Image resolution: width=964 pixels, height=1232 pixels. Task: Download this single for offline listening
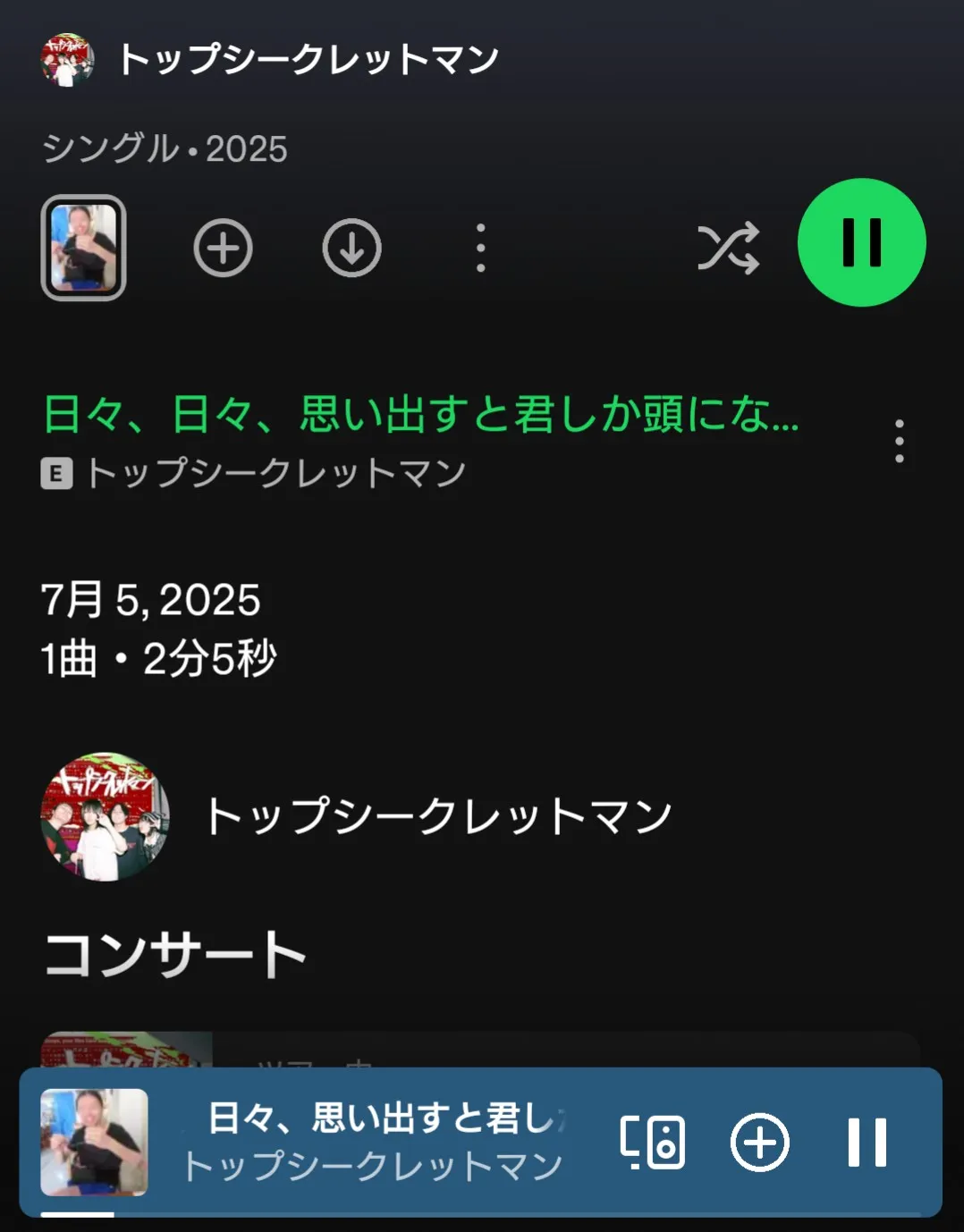(x=351, y=248)
